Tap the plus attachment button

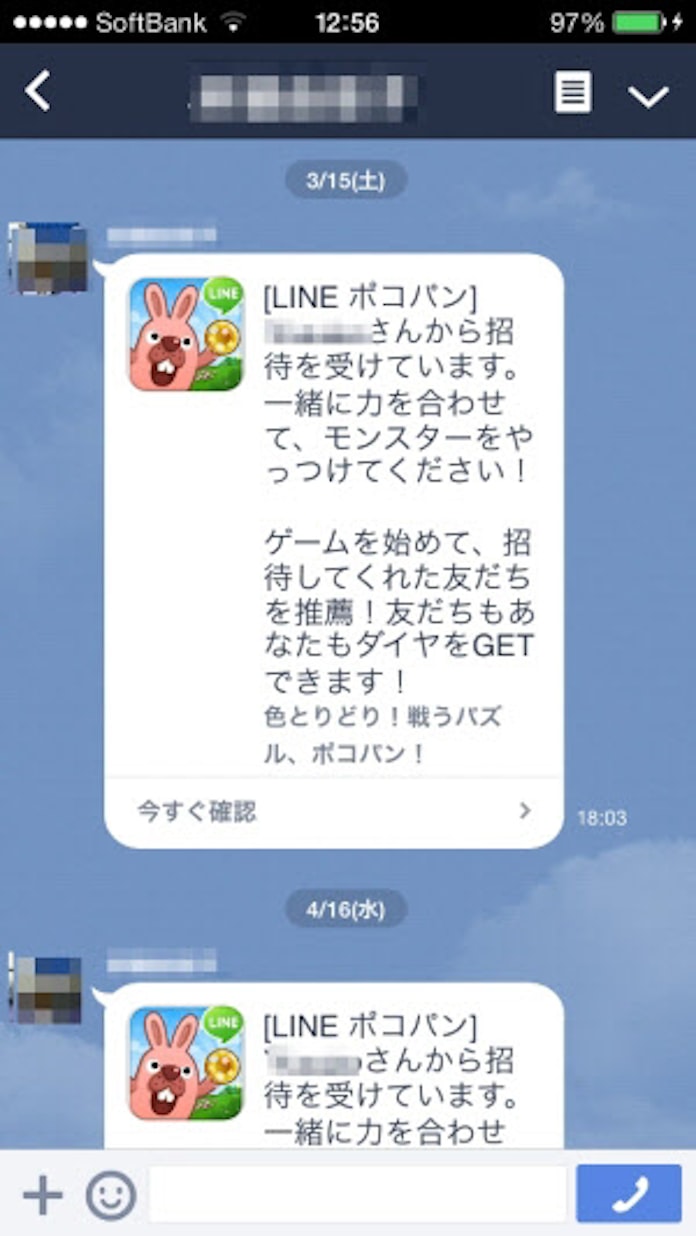(x=42, y=1194)
